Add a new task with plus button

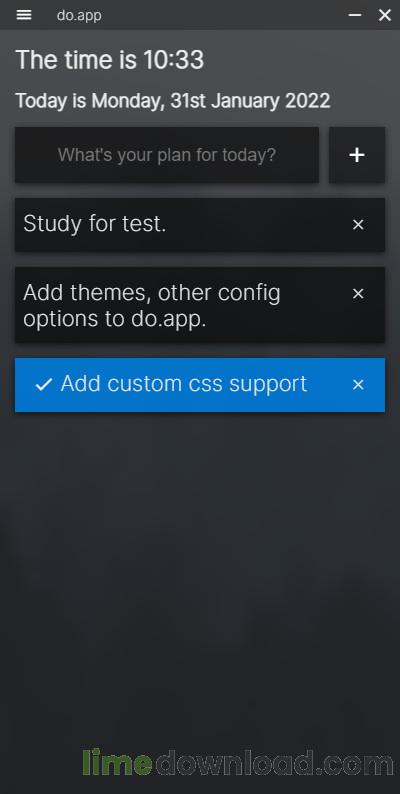pyautogui.click(x=357, y=155)
